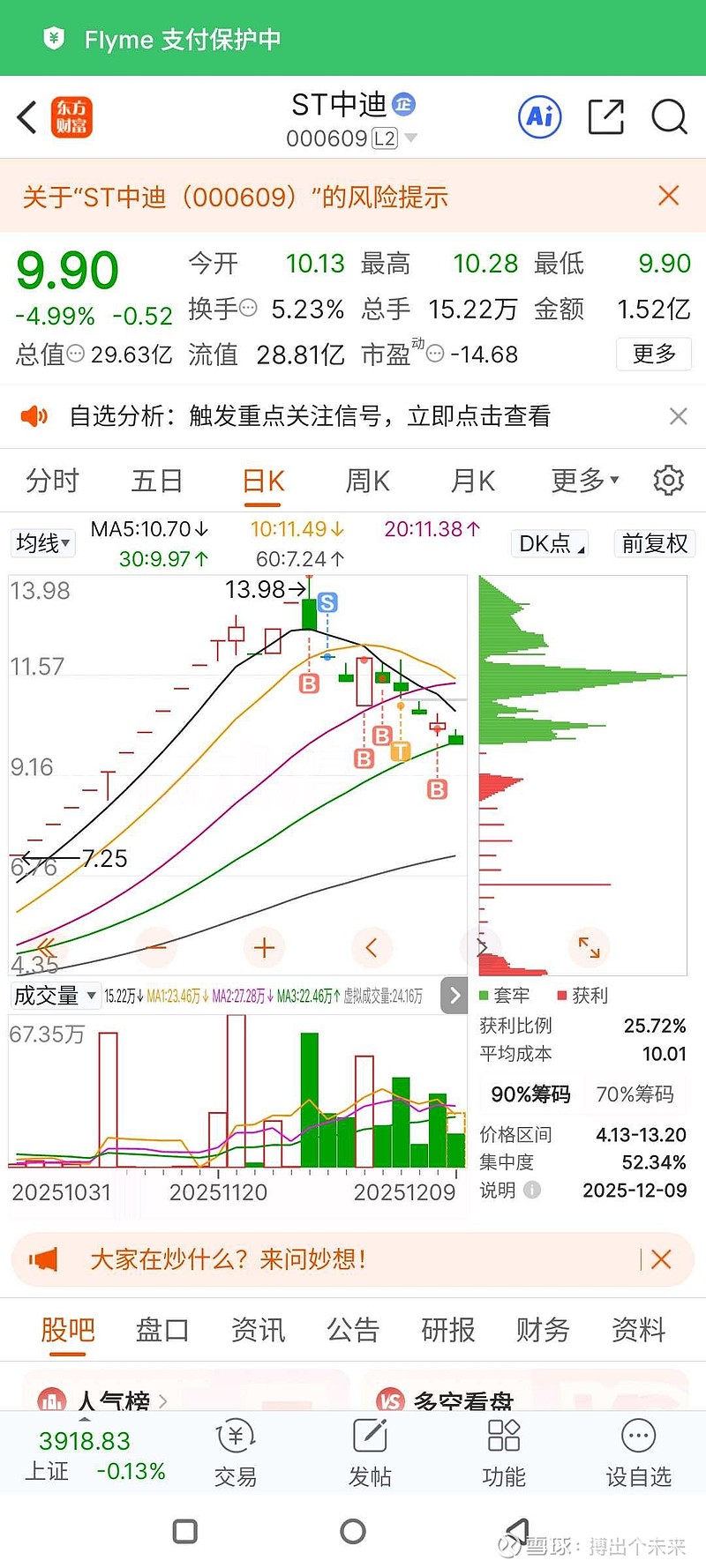
Task: Go back using the top-left arrow
Action: (x=28, y=117)
